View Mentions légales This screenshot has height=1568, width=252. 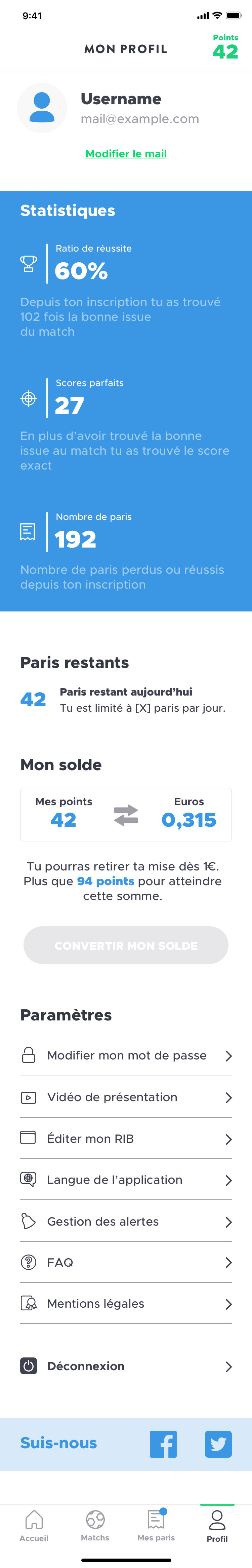click(126, 1303)
